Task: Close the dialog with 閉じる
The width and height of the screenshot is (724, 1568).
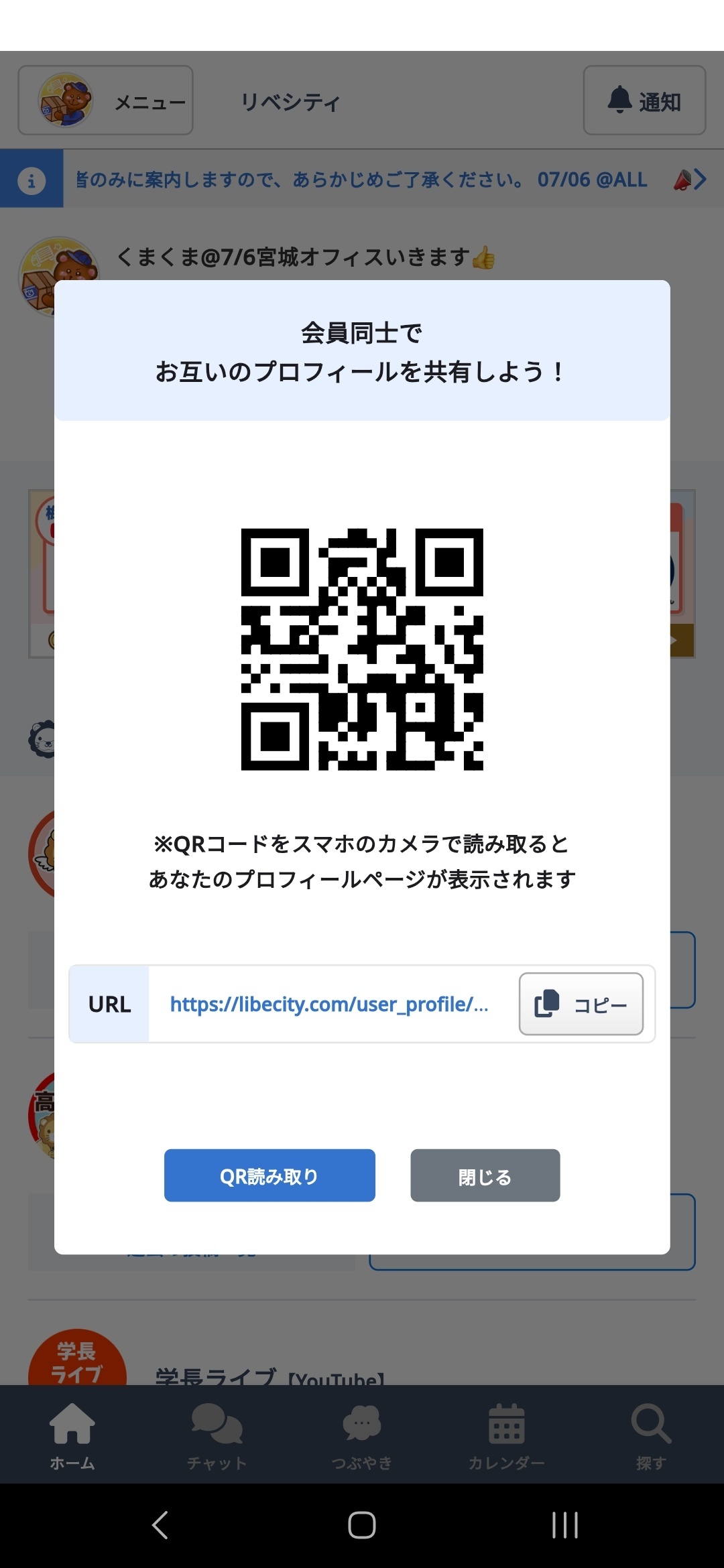Action: point(485,1176)
